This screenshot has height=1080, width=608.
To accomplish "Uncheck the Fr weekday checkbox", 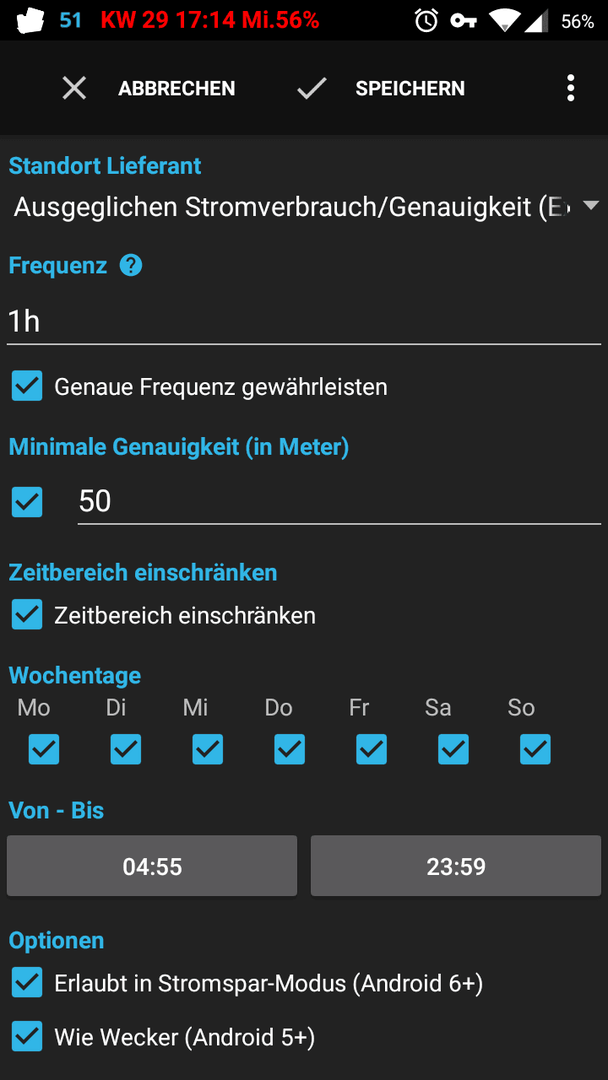I will pos(371,749).
